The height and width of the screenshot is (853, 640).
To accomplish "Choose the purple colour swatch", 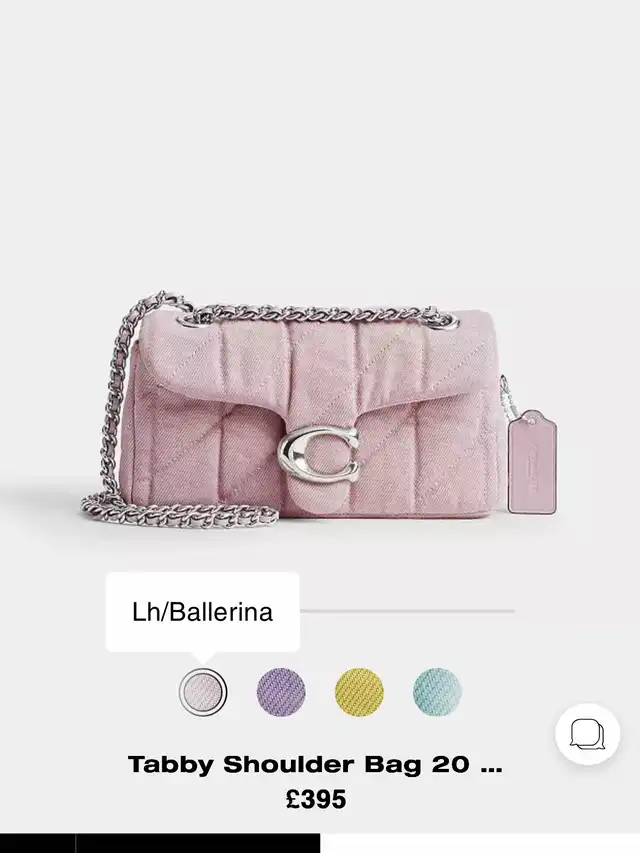I will coord(281,691).
